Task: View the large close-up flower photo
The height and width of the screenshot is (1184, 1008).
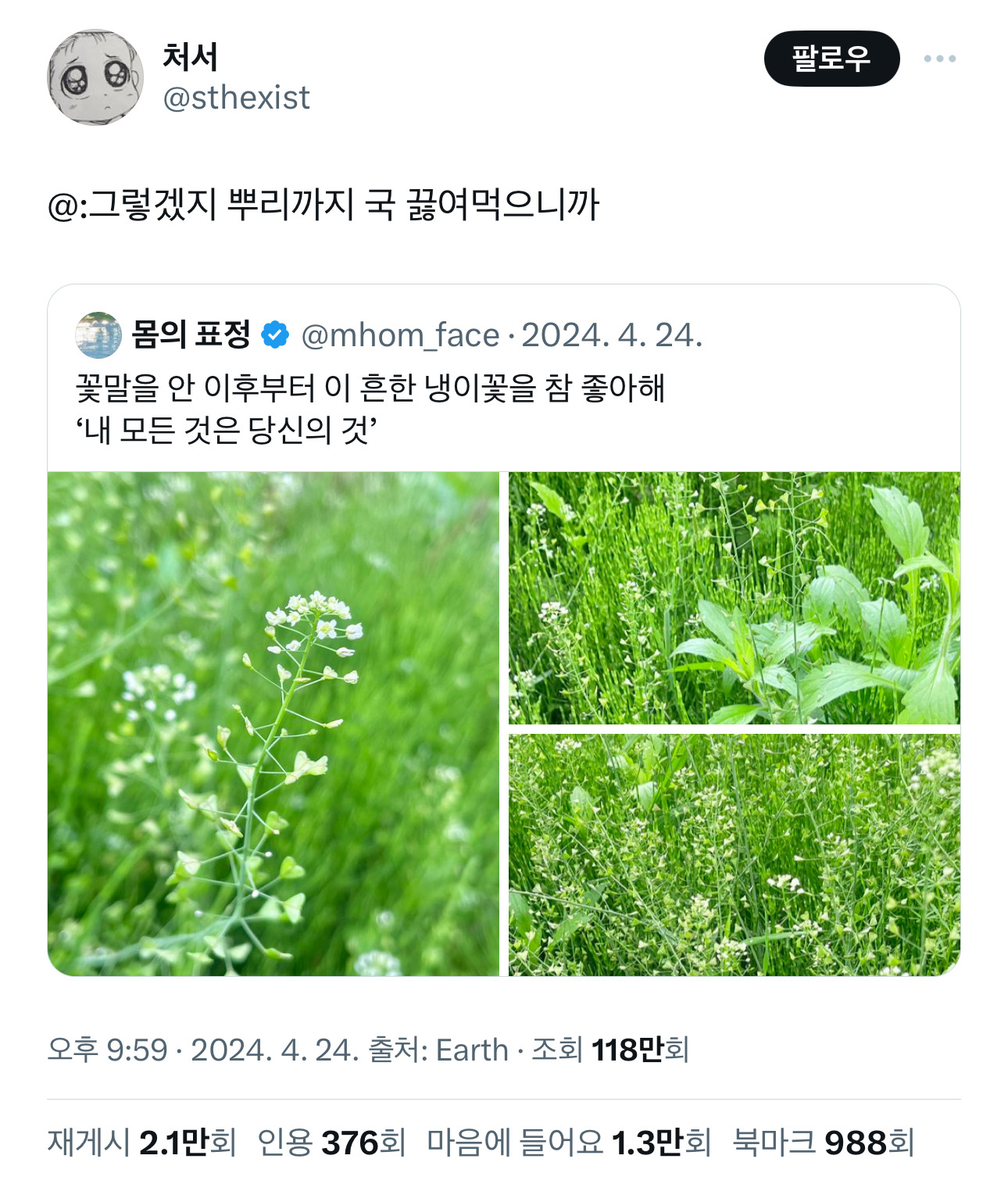Action: (273, 723)
